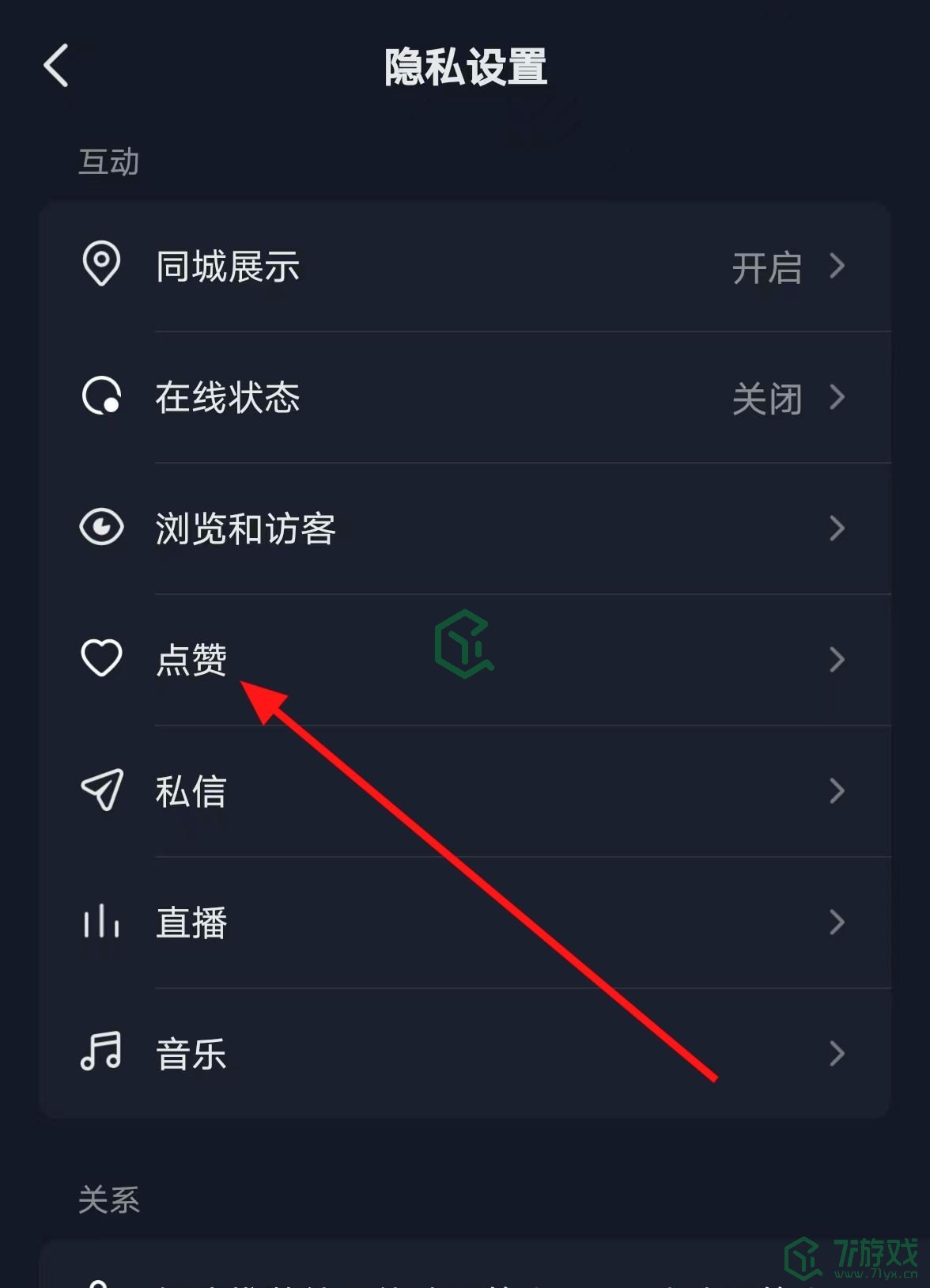Image resolution: width=930 pixels, height=1288 pixels.
Task: Enable online status via 在线状态 row
Action: tap(474, 398)
